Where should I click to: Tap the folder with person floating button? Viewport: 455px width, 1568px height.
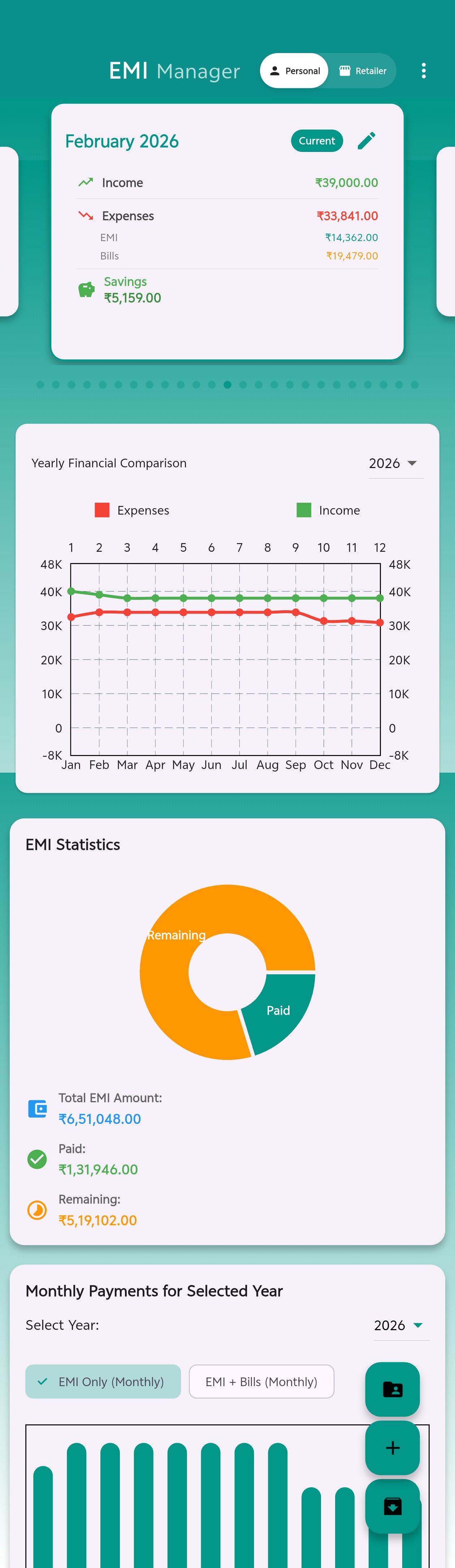[x=392, y=1389]
